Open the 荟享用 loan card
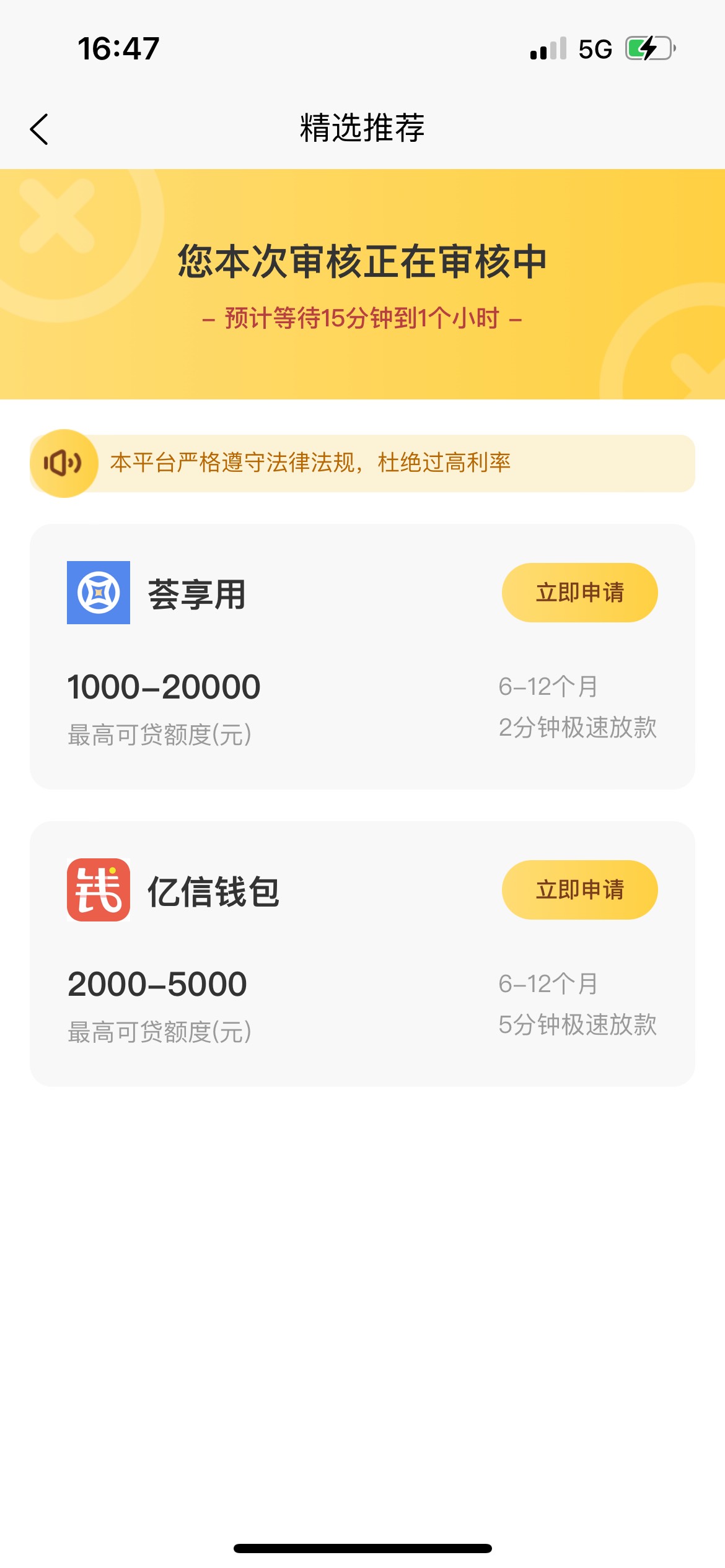The width and height of the screenshot is (725, 1568). [x=362, y=656]
